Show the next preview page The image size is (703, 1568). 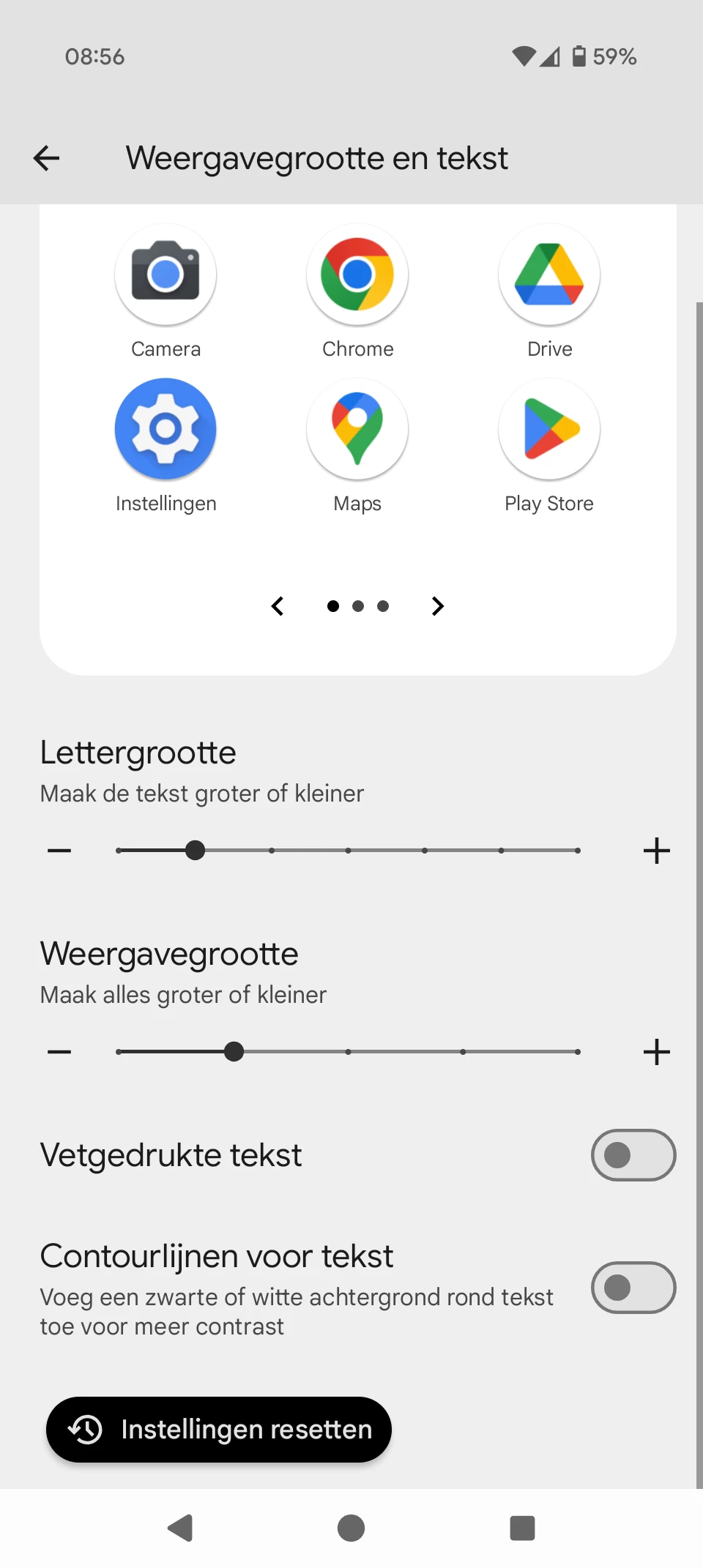click(437, 606)
